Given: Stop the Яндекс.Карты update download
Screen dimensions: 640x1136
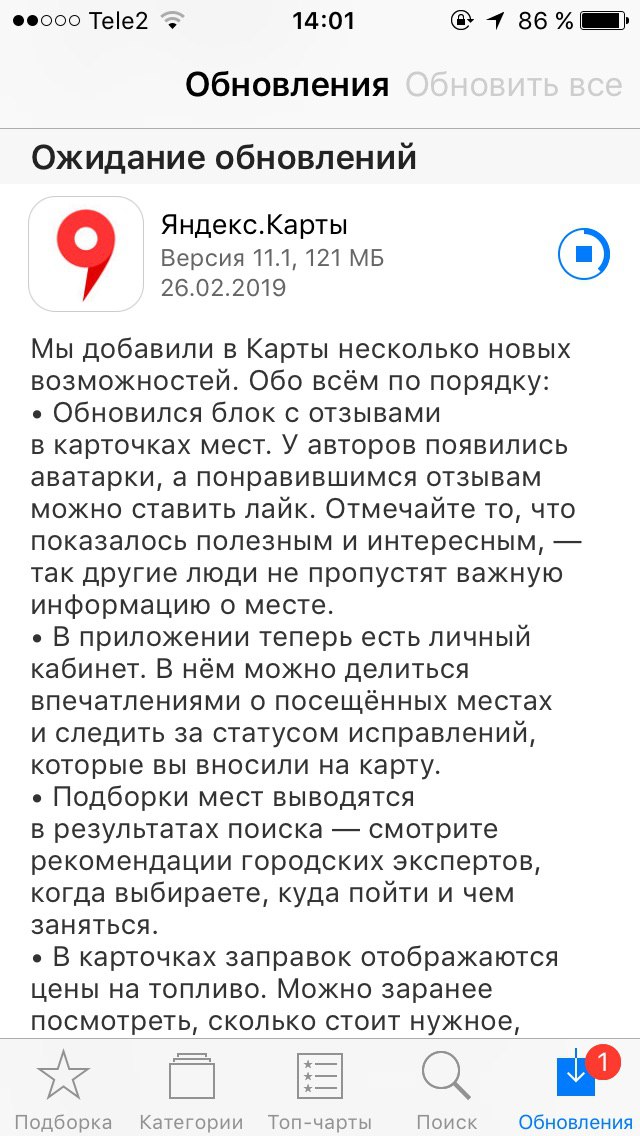Looking at the screenshot, I should pyautogui.click(x=584, y=254).
